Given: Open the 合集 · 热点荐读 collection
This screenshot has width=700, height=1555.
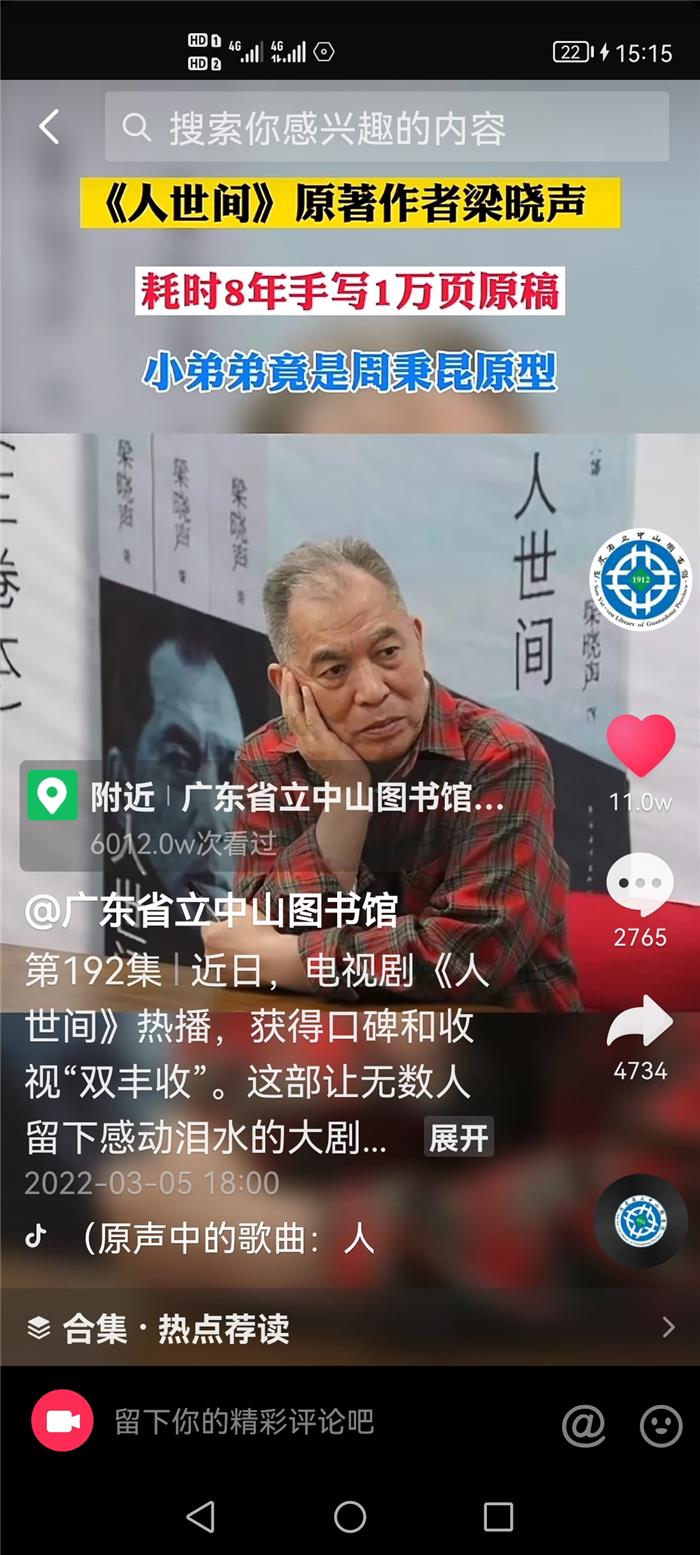Looking at the screenshot, I should click(350, 1328).
